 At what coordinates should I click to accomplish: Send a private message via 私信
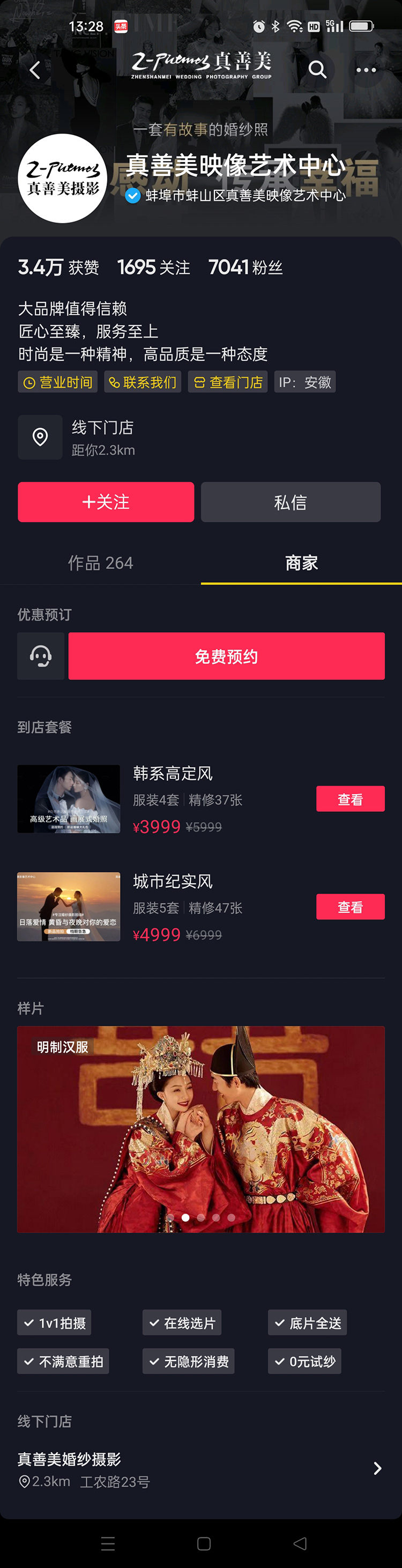[x=291, y=502]
